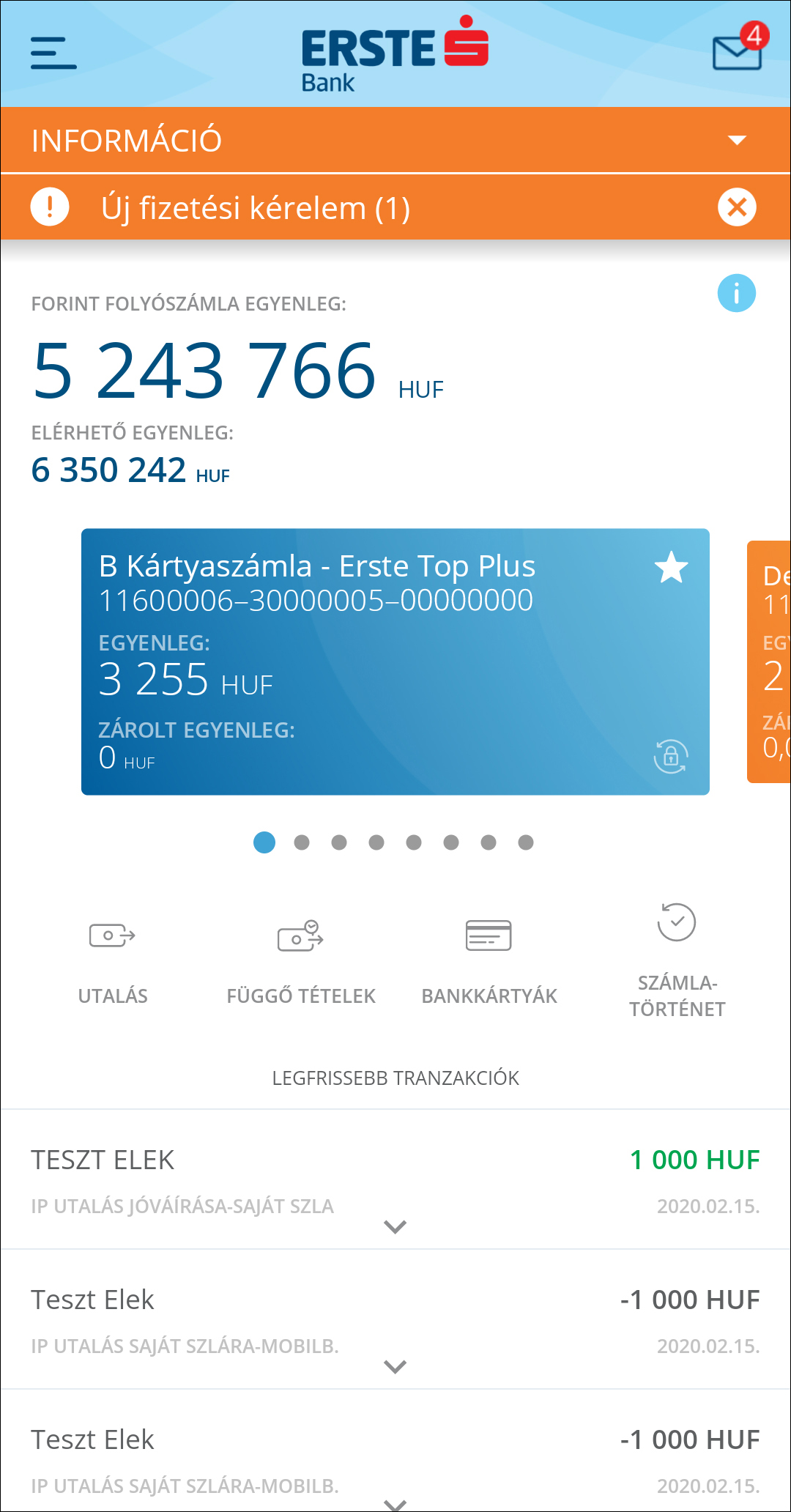Expand the TESZT ELEK 1 000 HUF transaction
This screenshot has width=791, height=1512.
395,1226
